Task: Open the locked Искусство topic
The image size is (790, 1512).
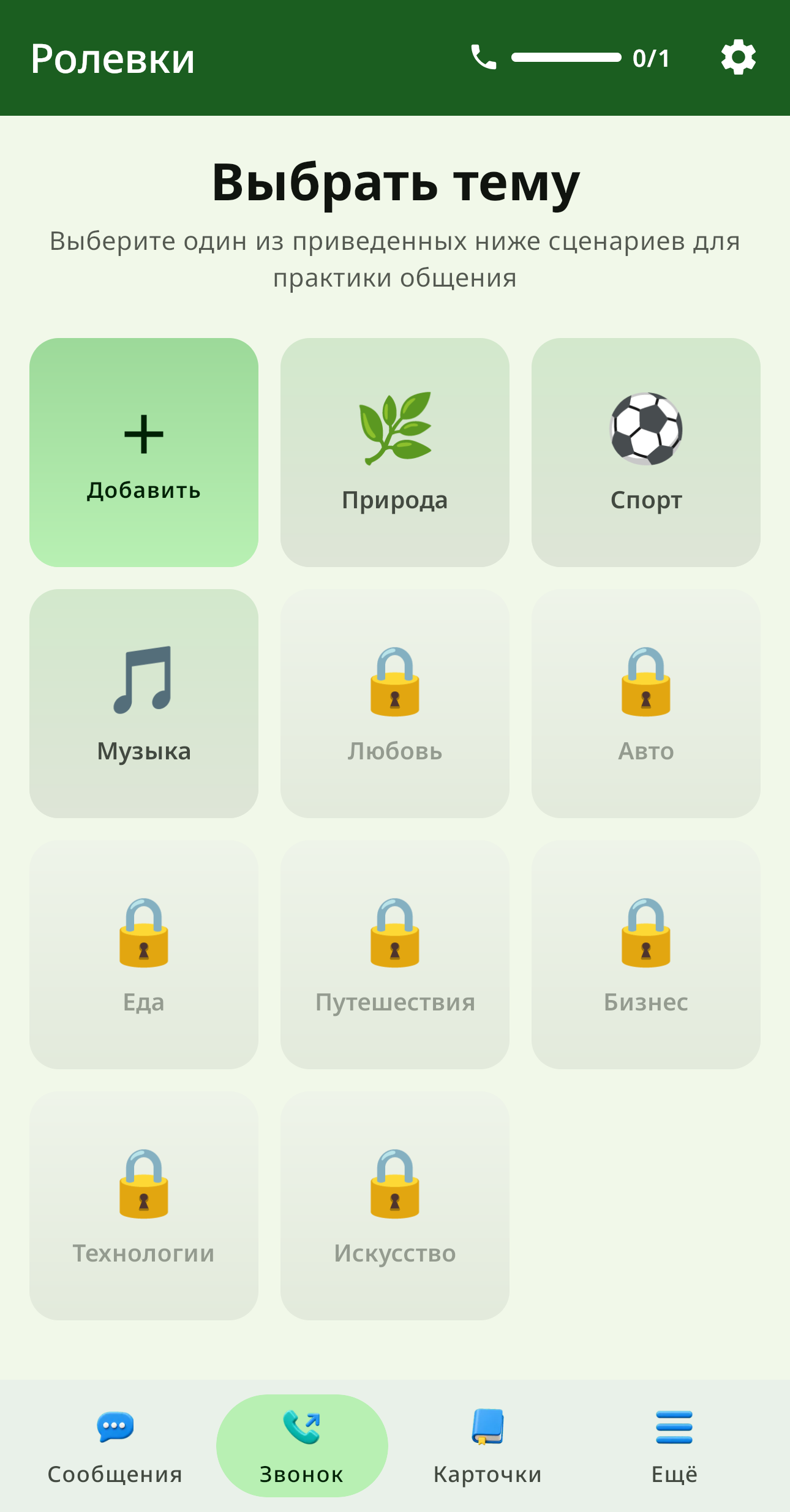Action: click(395, 1206)
